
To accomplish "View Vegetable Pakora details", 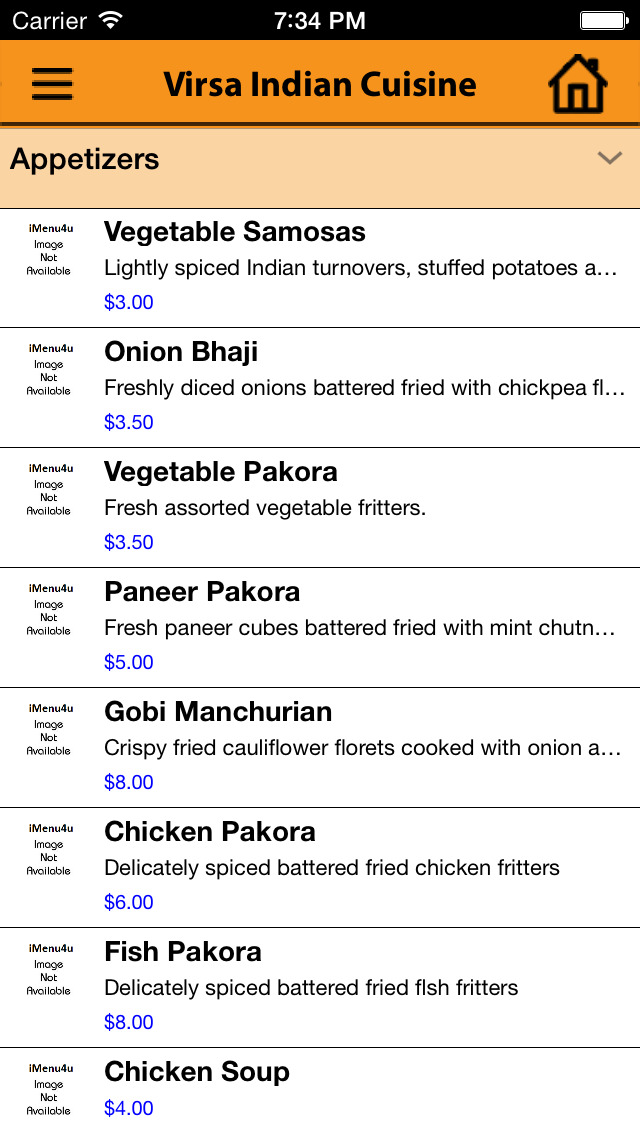I will [320, 508].
